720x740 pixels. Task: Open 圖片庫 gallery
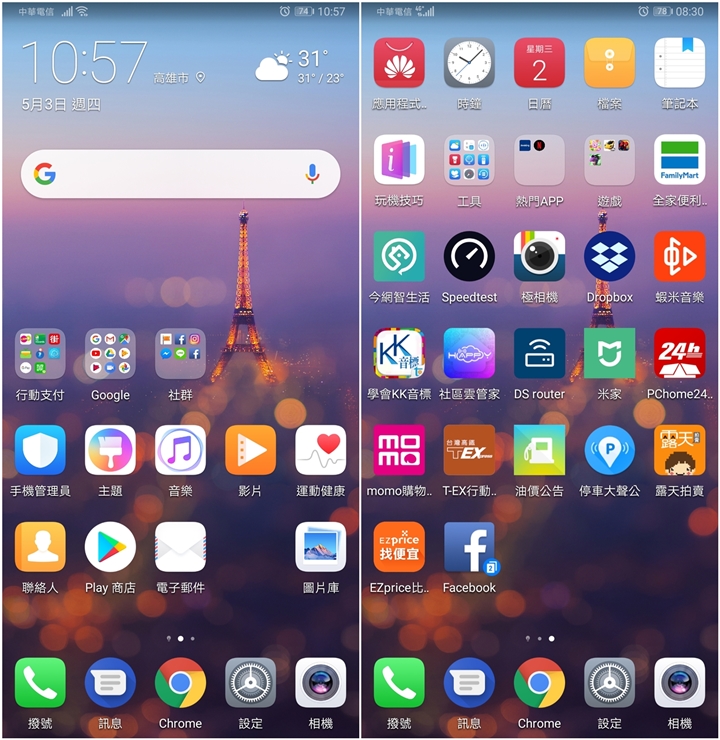320,548
